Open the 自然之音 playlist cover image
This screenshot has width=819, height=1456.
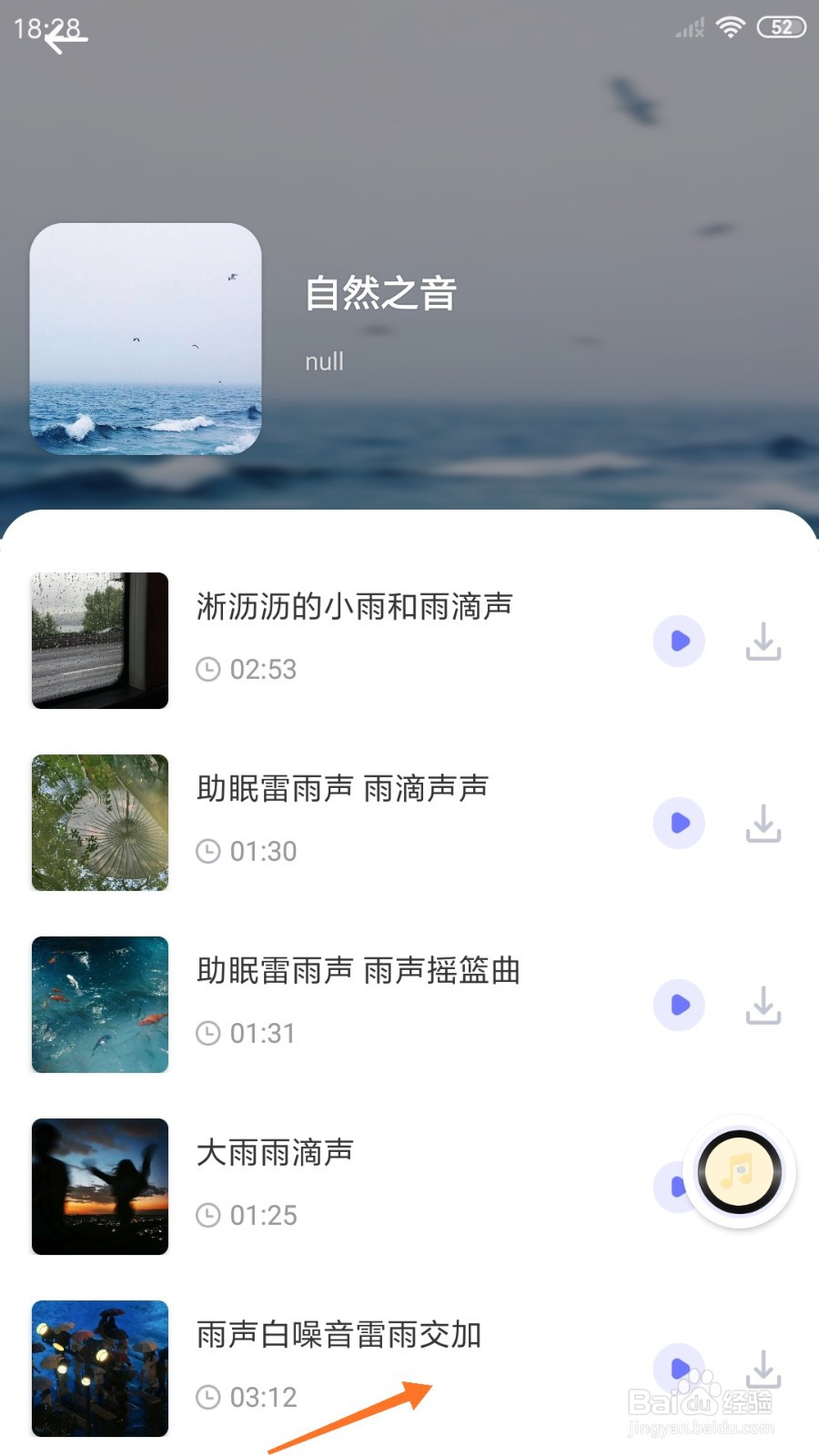point(146,337)
